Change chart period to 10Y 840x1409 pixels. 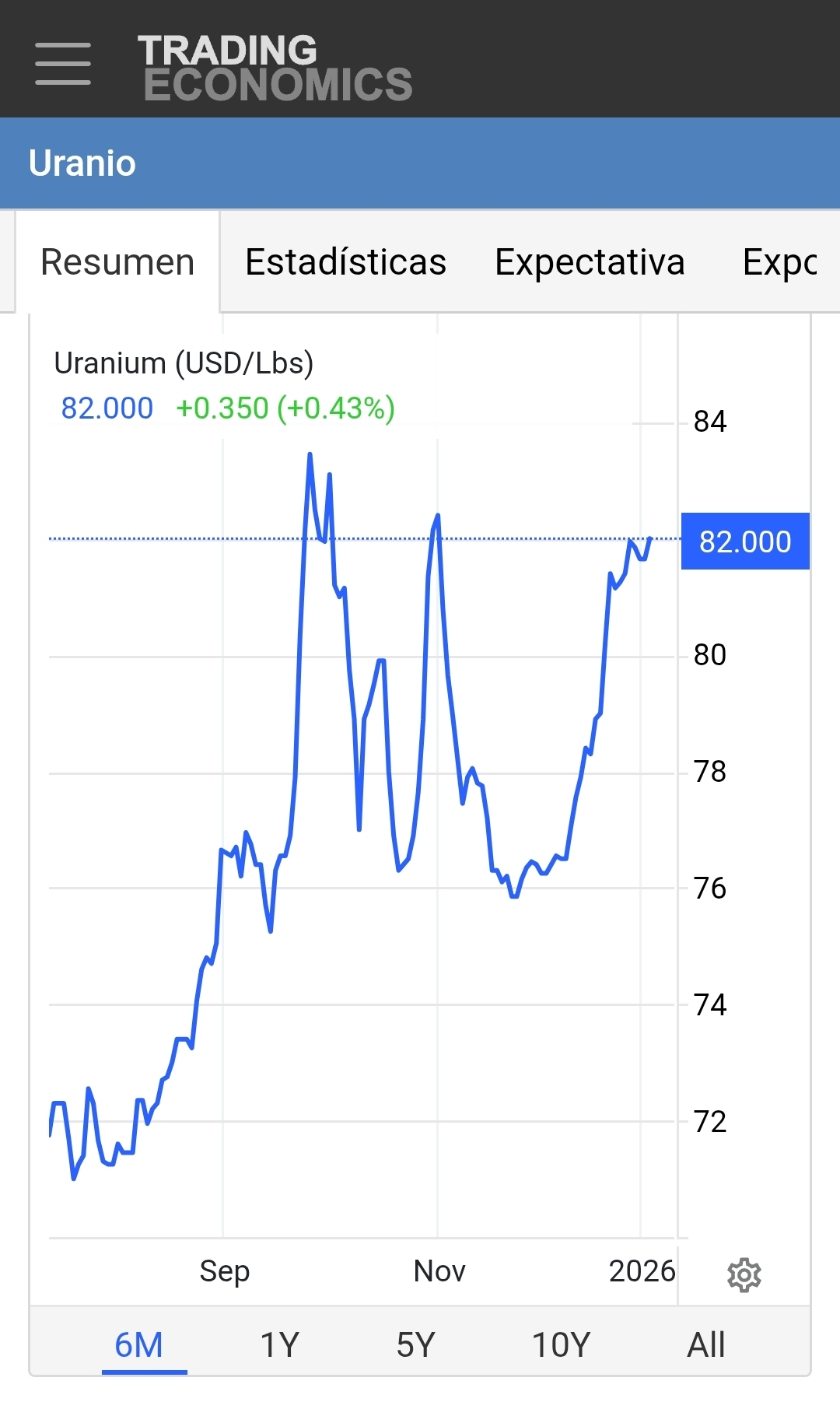(x=561, y=1344)
